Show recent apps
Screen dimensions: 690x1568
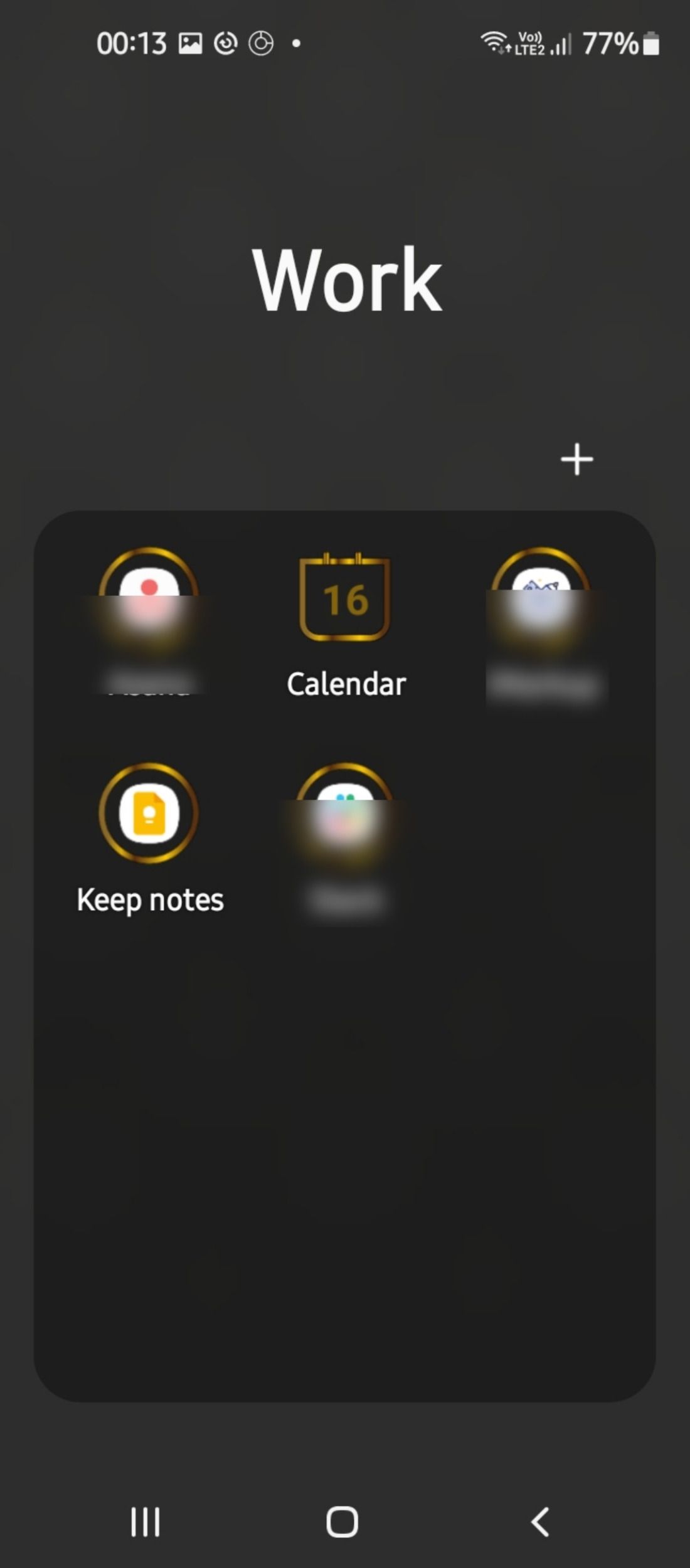click(146, 1522)
